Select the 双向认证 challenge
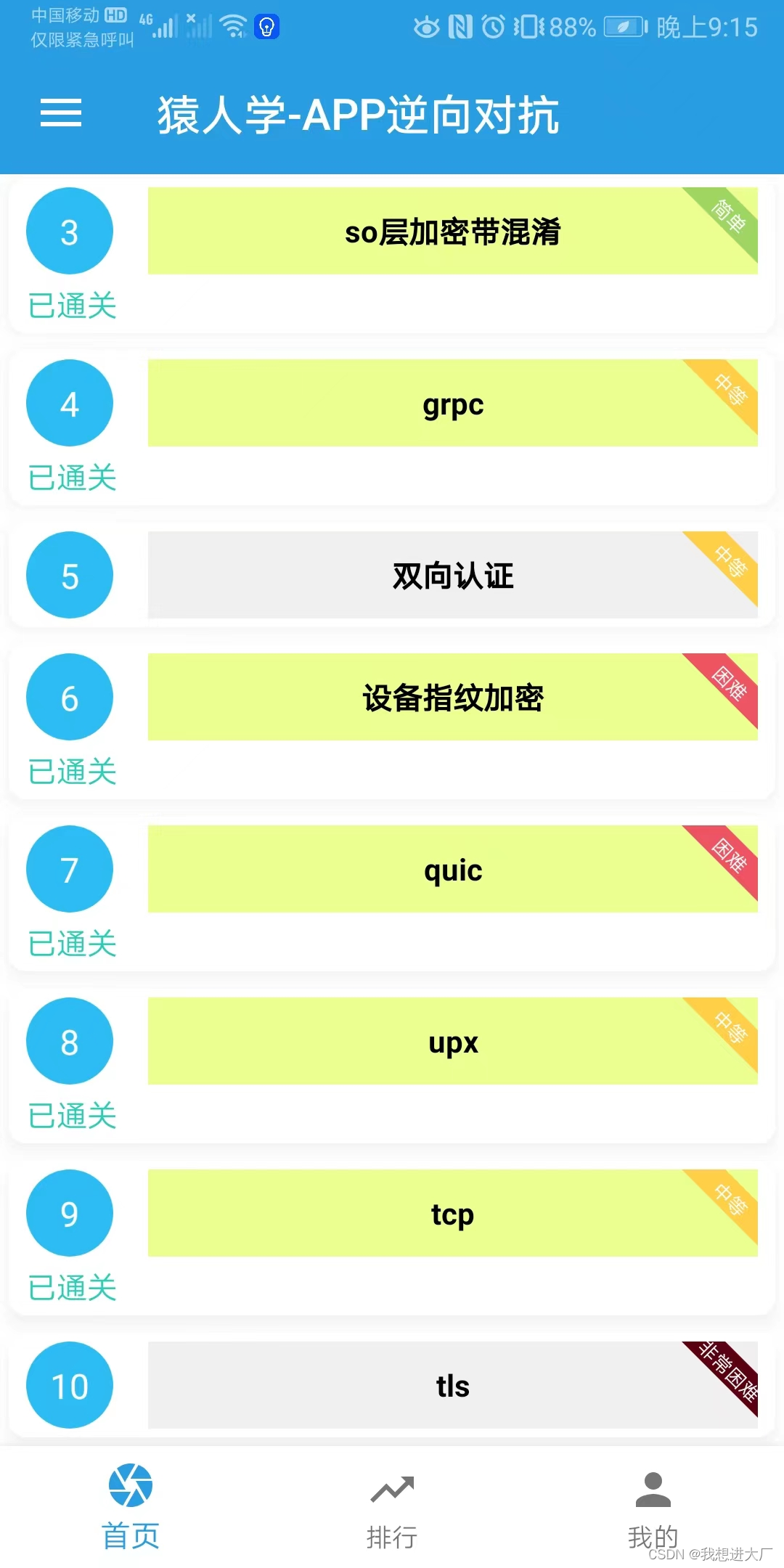This screenshot has height=1568, width=784. pos(452,576)
